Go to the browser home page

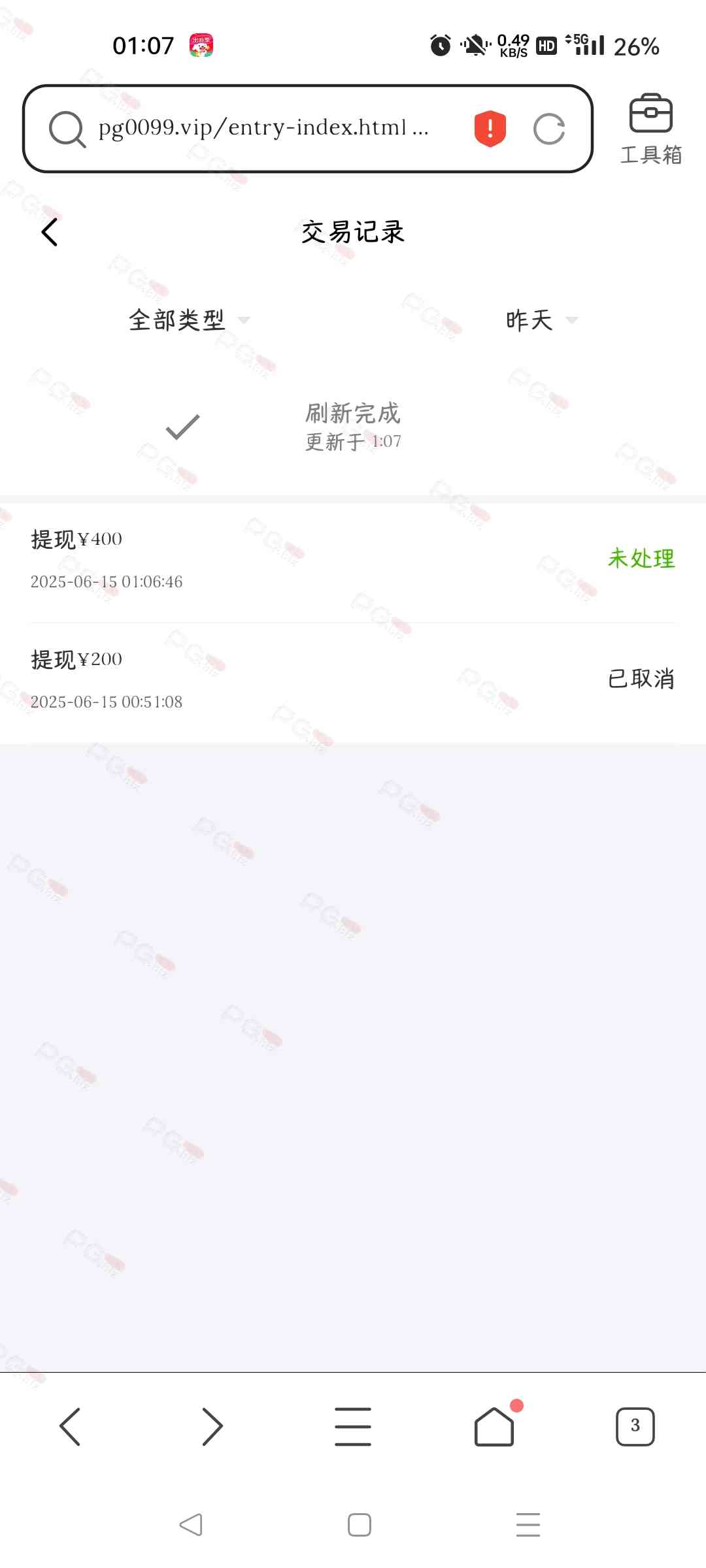pos(494,1426)
